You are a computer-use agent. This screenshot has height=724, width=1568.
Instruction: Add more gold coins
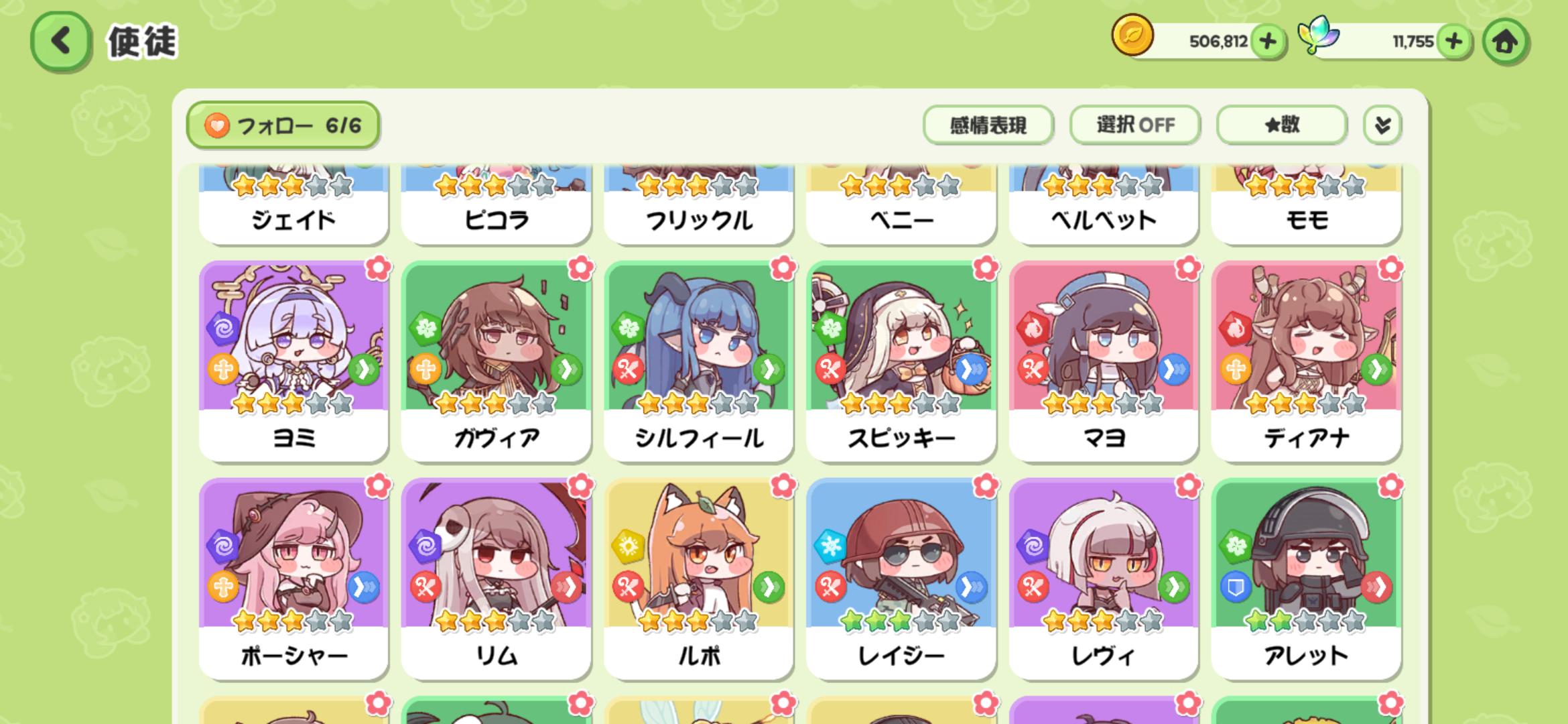click(x=1267, y=42)
